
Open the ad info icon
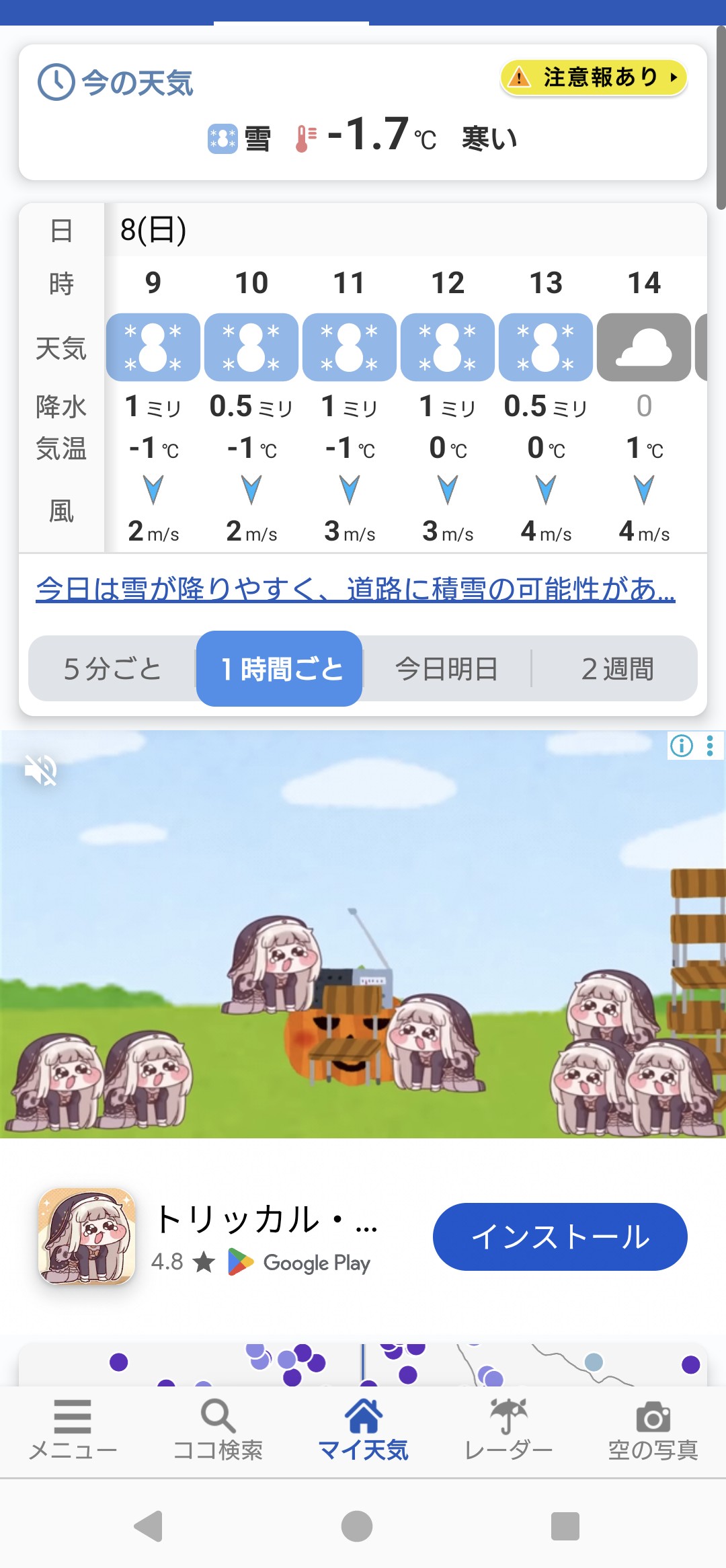pyautogui.click(x=681, y=746)
